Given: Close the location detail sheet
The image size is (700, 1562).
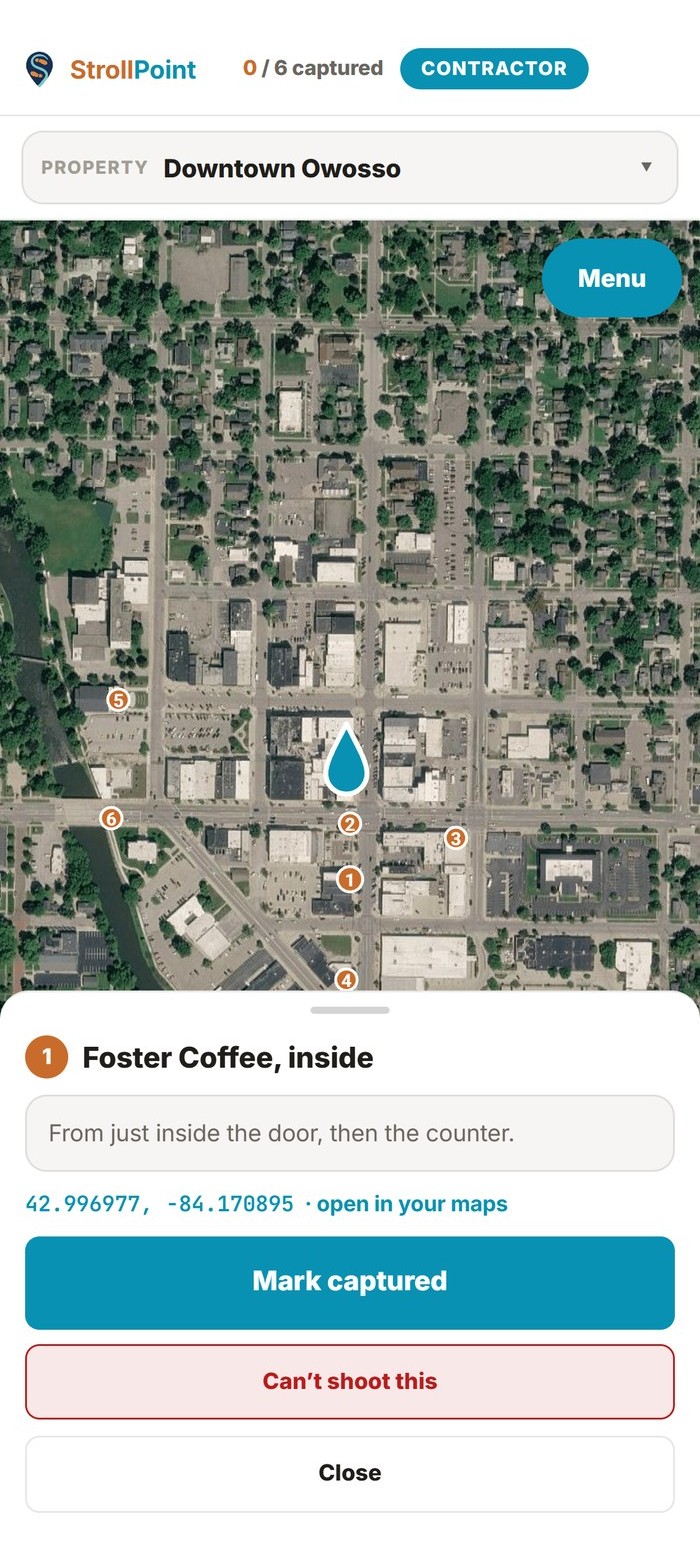Looking at the screenshot, I should point(349,1473).
